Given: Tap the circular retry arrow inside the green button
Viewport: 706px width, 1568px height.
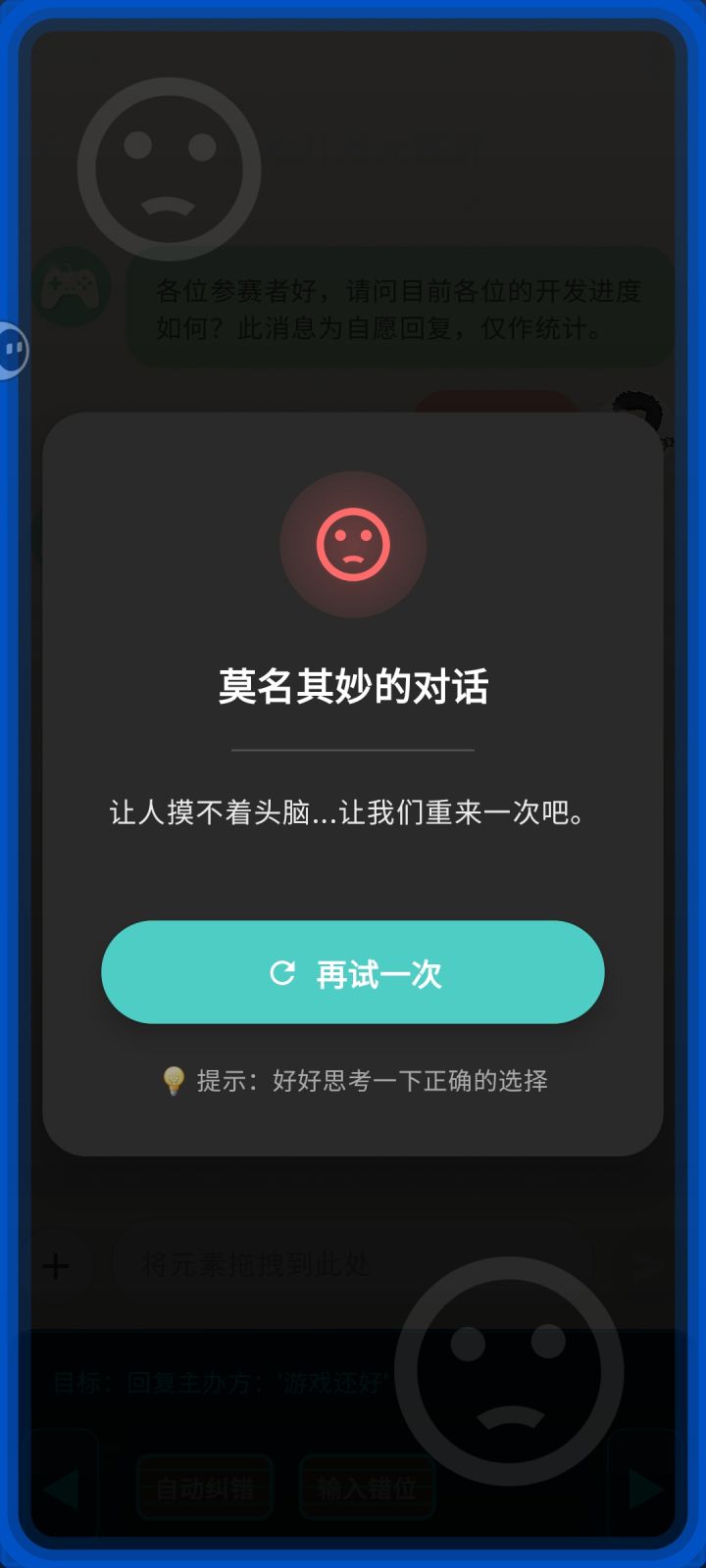Looking at the screenshot, I should (x=283, y=972).
